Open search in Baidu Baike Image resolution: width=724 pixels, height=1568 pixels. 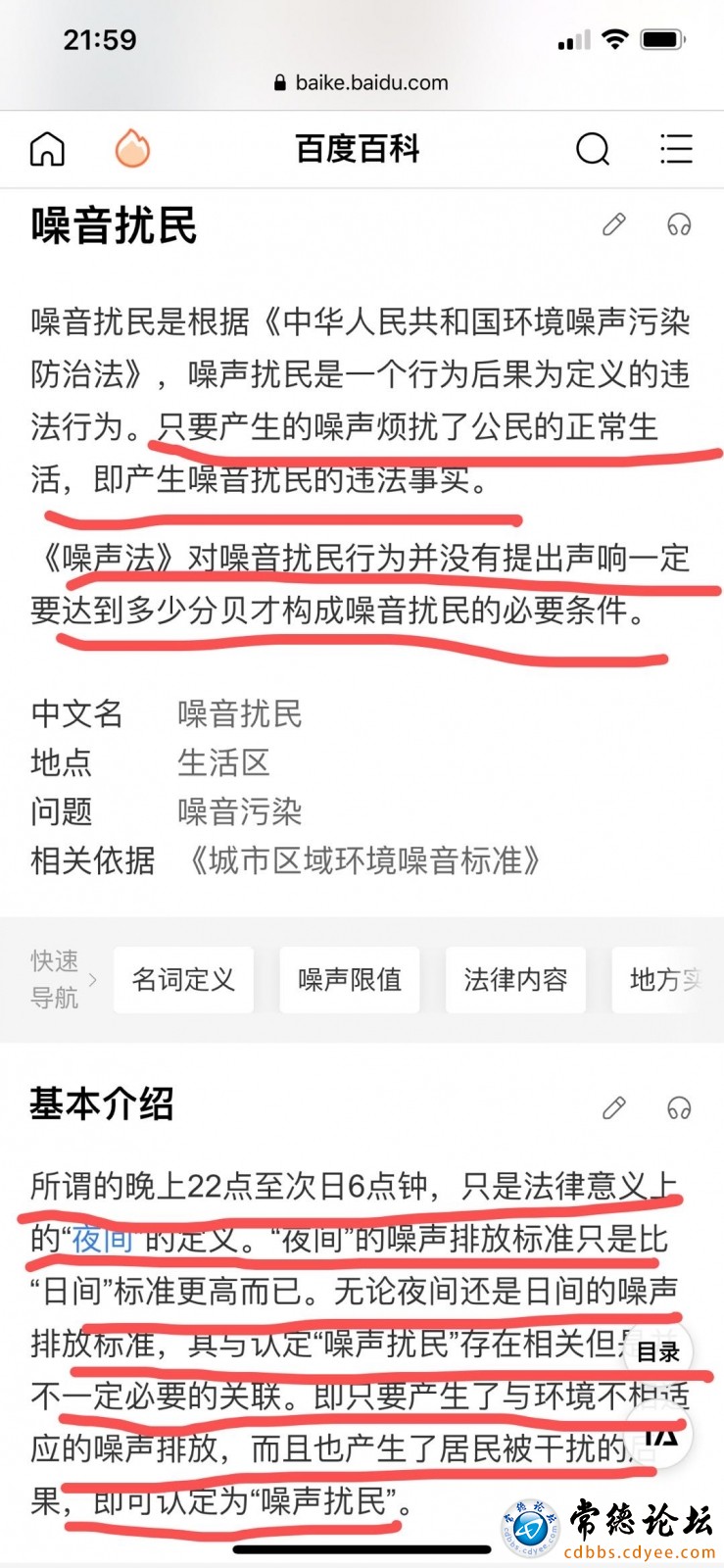click(x=592, y=149)
